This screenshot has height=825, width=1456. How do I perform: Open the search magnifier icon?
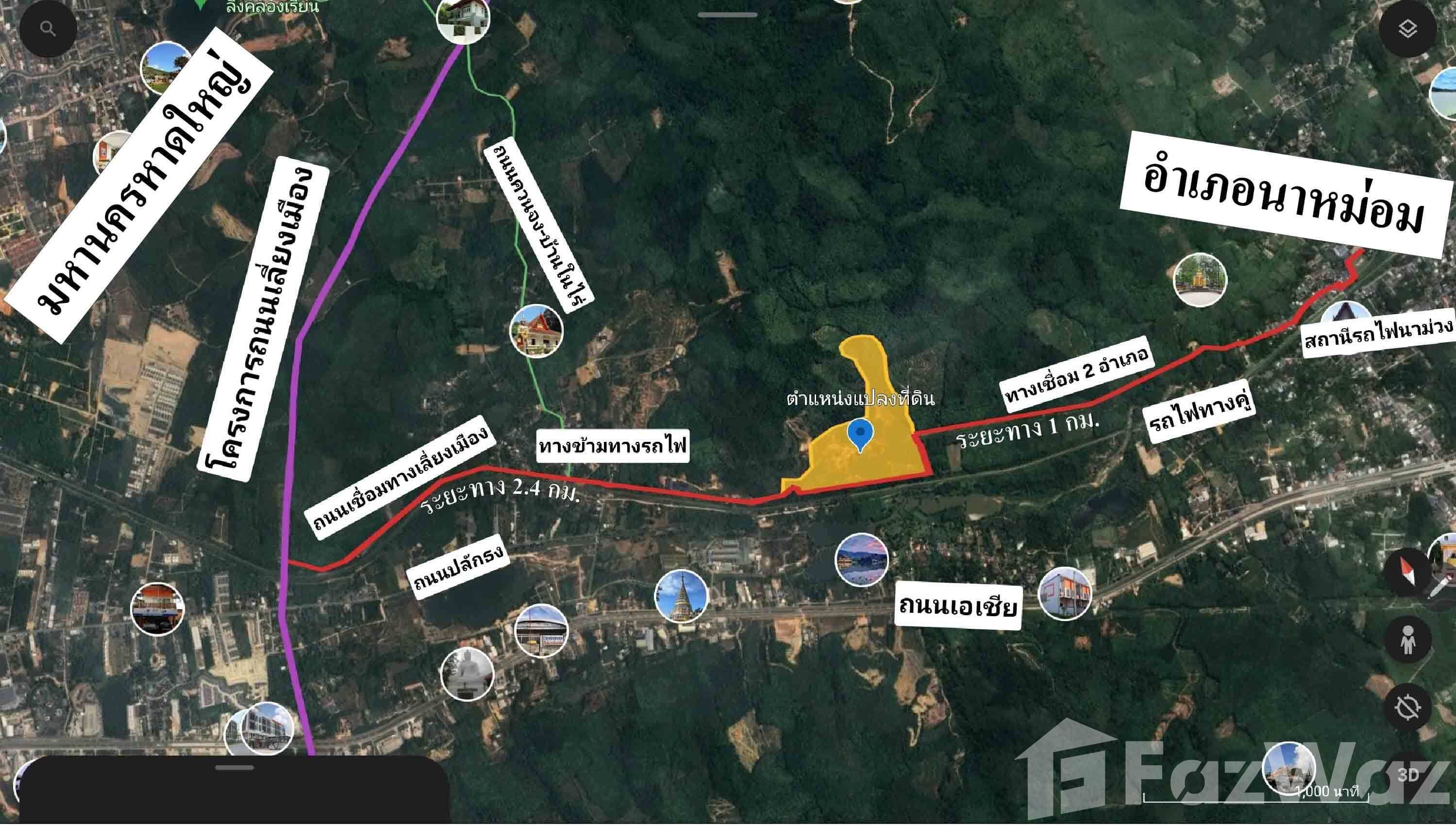coord(48,29)
